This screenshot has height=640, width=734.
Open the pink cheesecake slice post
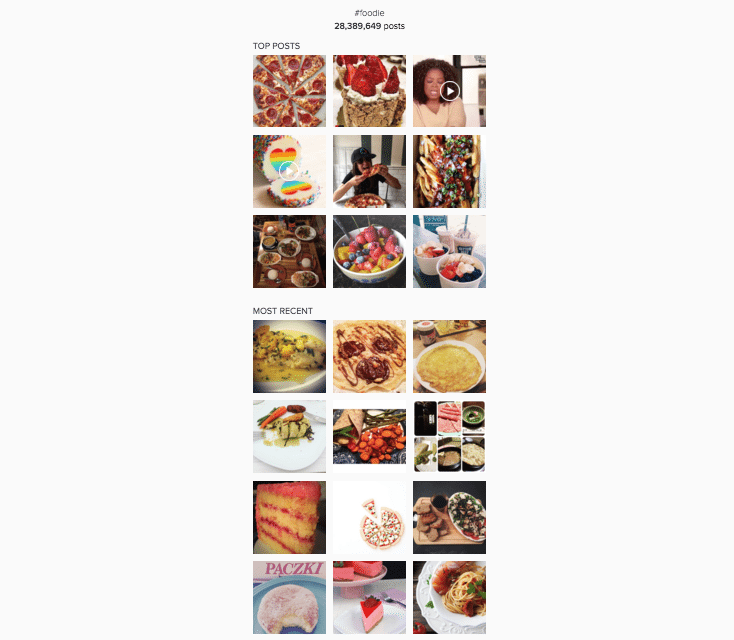369,597
